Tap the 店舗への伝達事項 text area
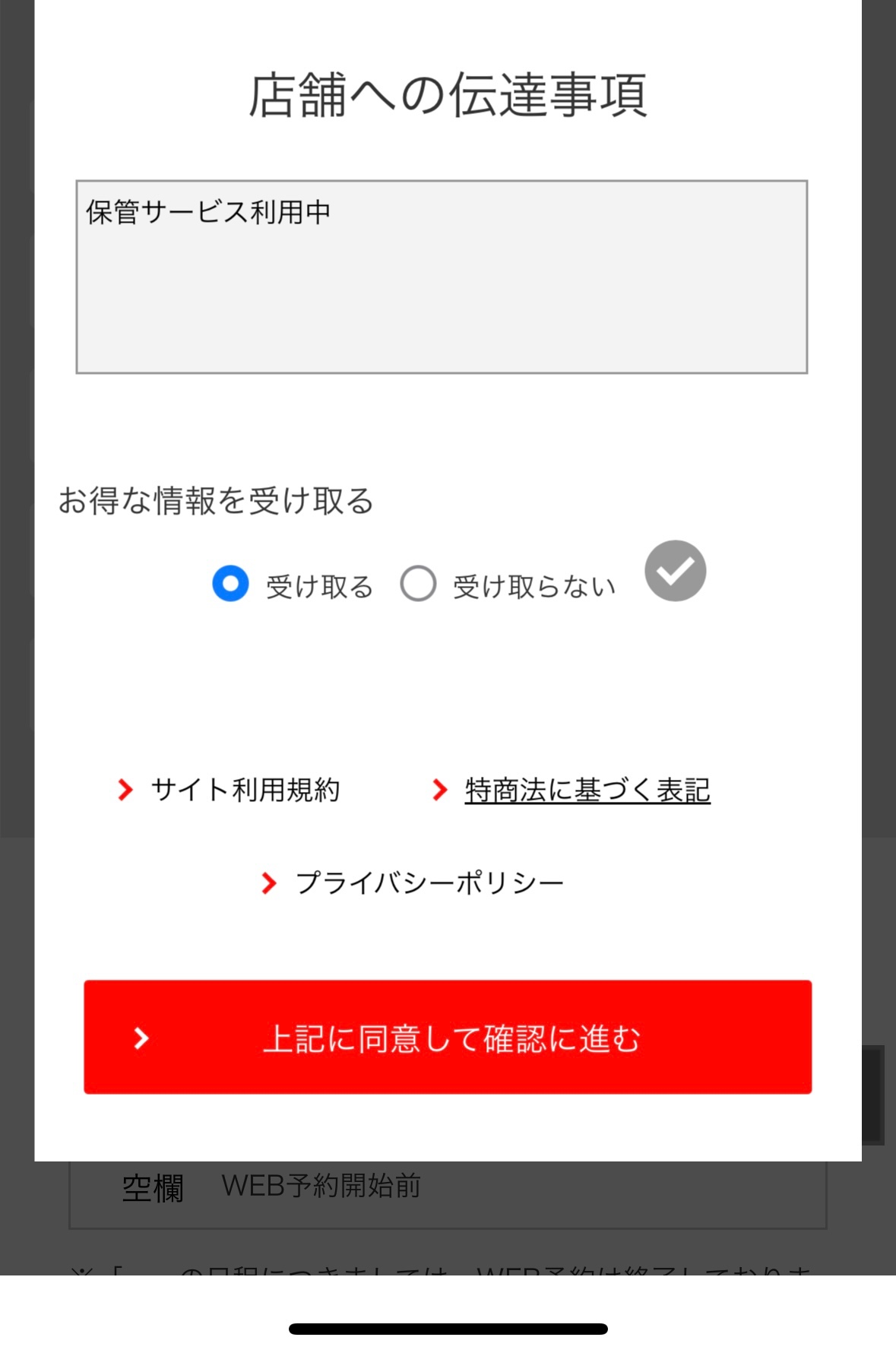 coord(441,277)
